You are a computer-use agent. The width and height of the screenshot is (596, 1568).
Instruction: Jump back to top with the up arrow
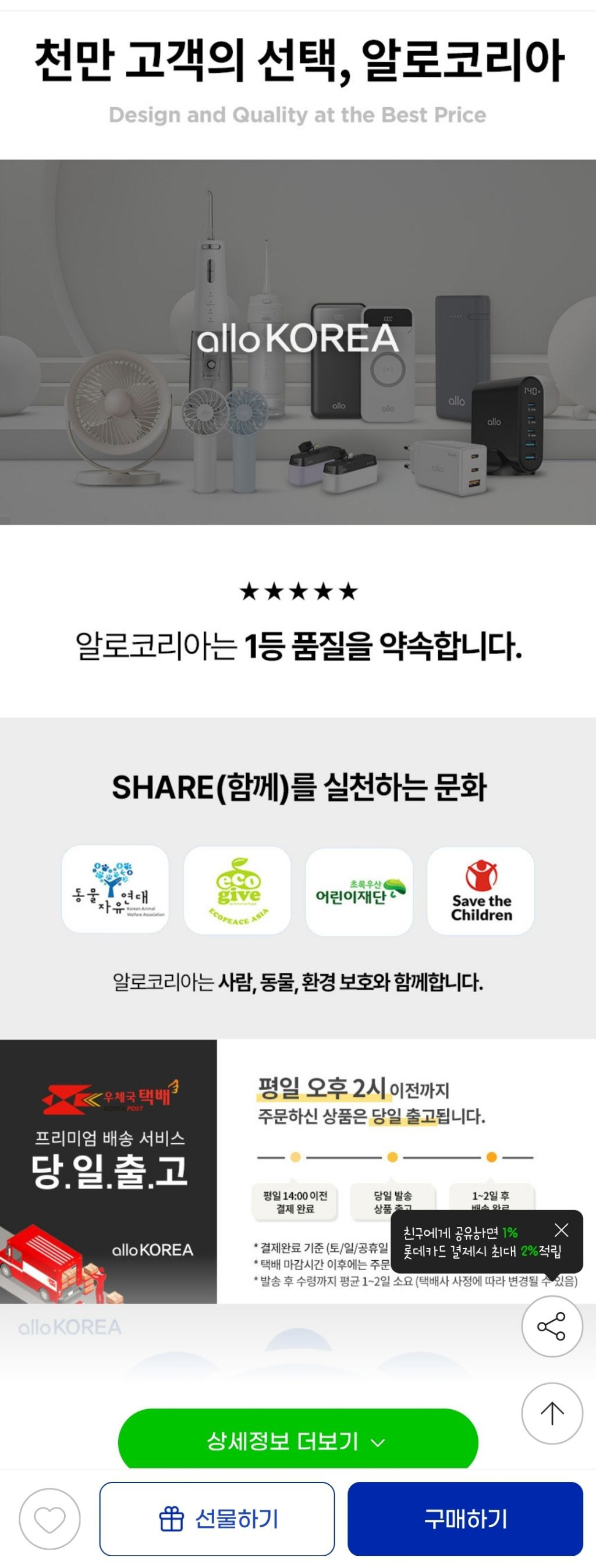[552, 1413]
